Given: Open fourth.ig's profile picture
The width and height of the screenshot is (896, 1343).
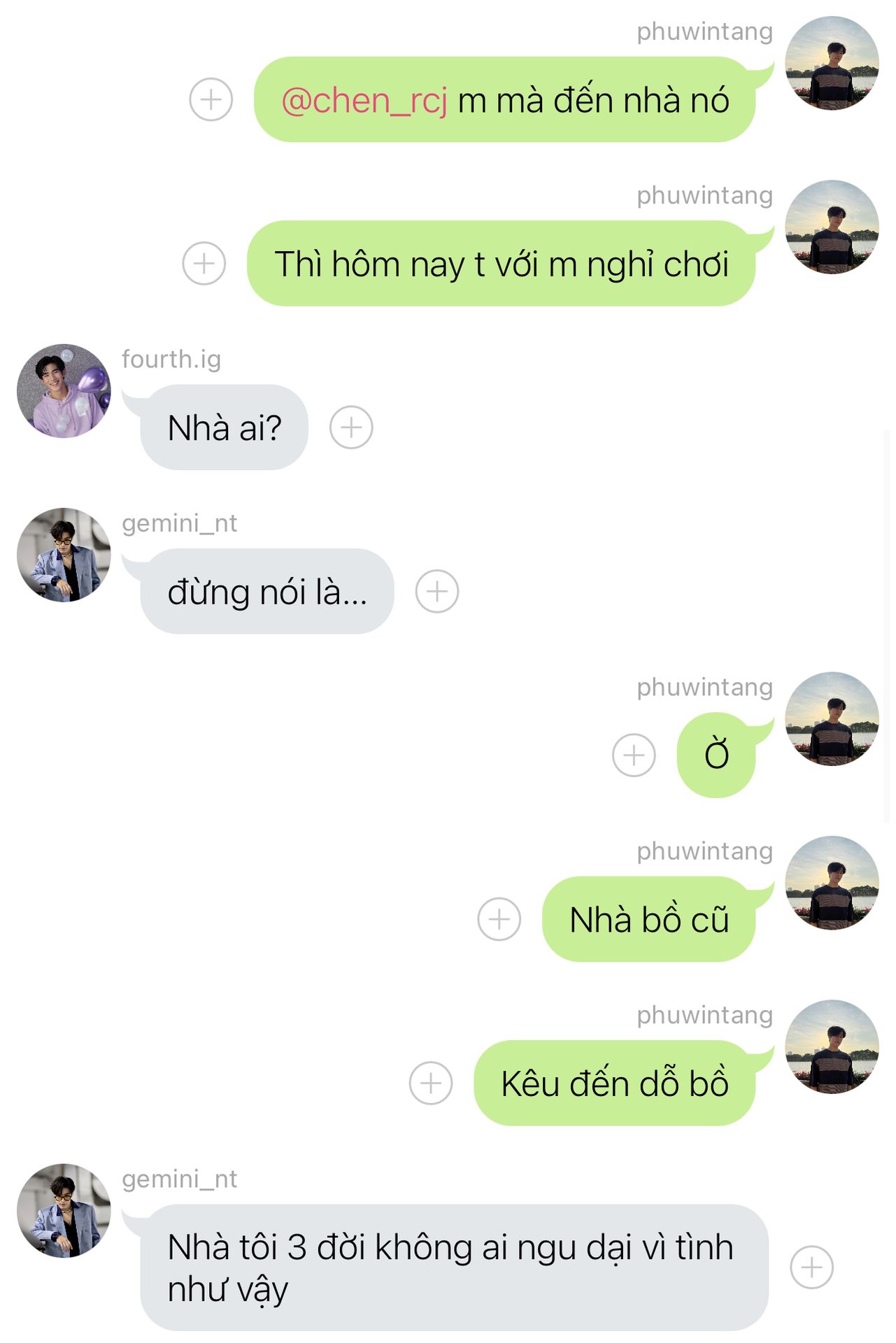Looking at the screenshot, I should point(64,390).
